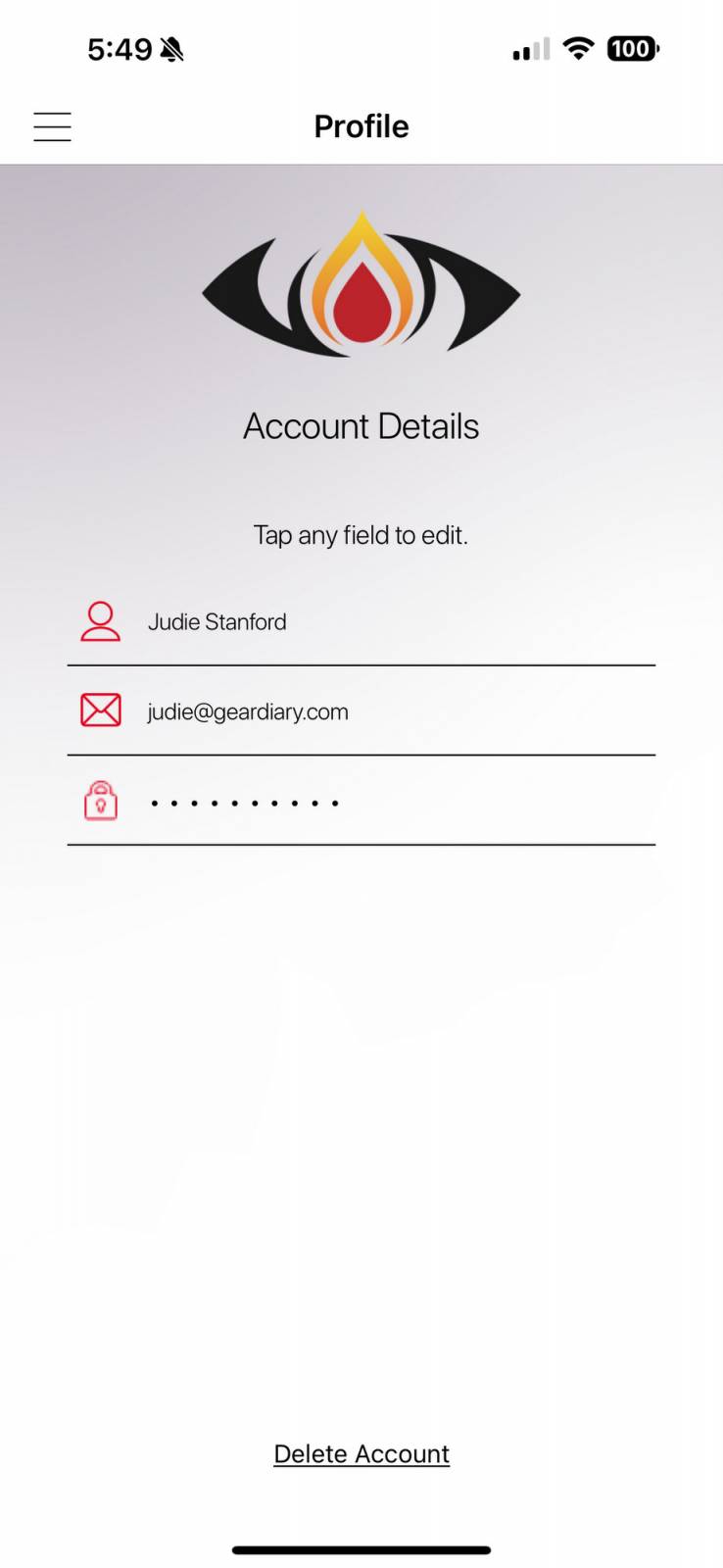The height and width of the screenshot is (1568, 723).
Task: Tap the password field to edit
Action: click(x=245, y=803)
